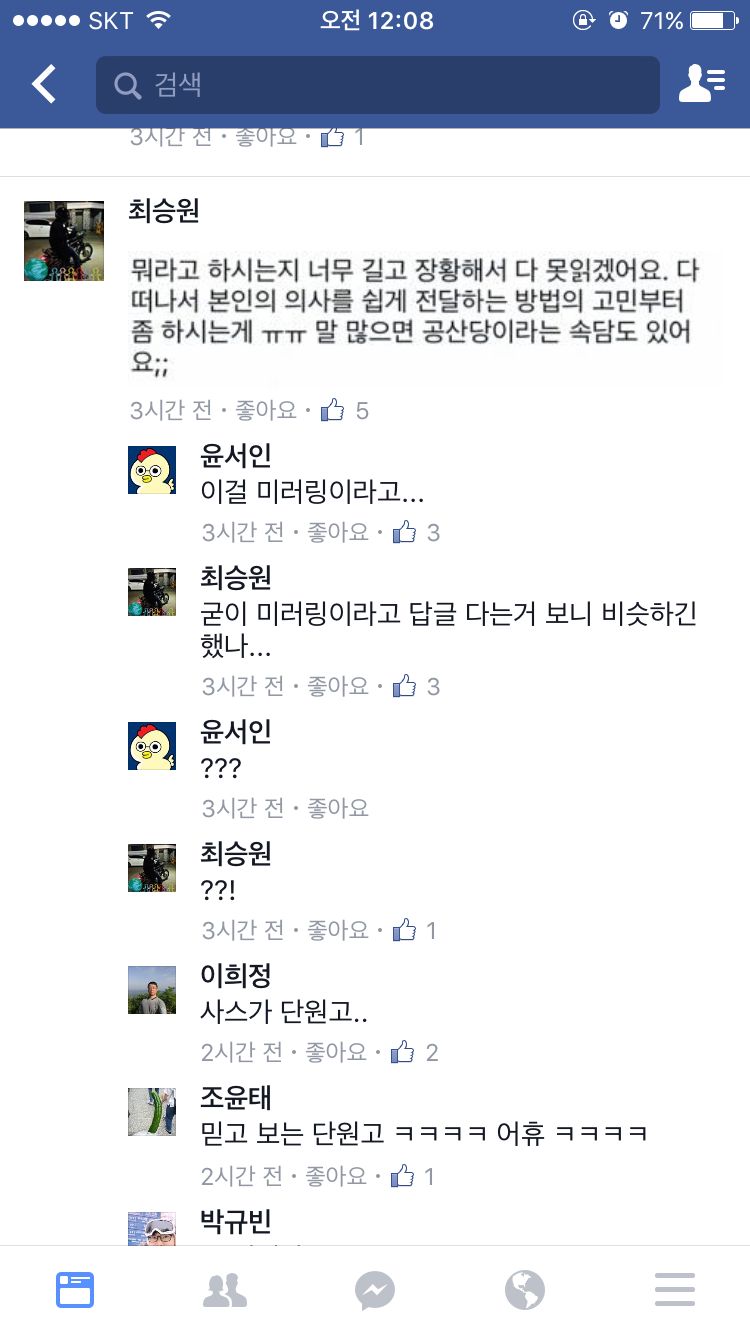750x1334 pixels.
Task: Open the friends list icon in the top bar
Action: tap(701, 85)
